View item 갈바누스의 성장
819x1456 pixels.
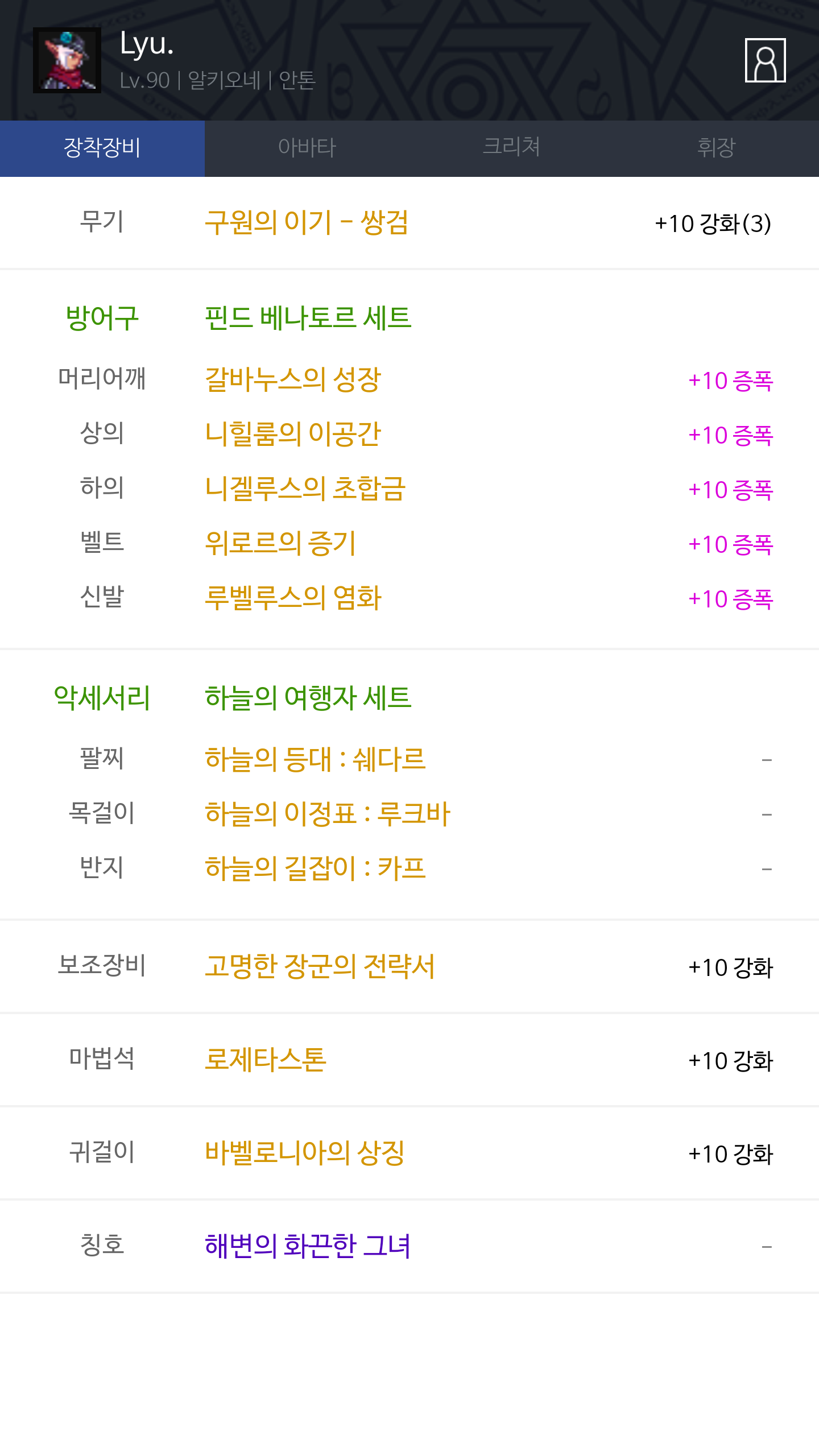tap(293, 379)
